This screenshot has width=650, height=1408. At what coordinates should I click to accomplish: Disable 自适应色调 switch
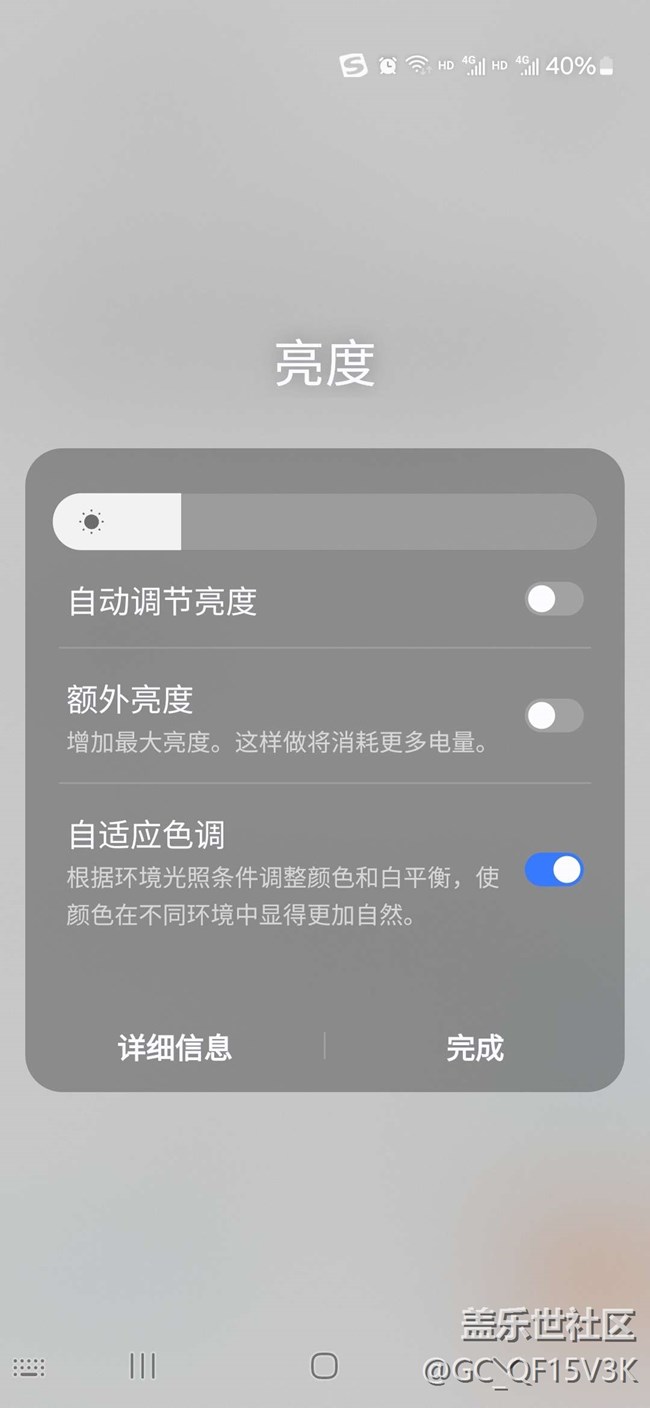tap(554, 870)
